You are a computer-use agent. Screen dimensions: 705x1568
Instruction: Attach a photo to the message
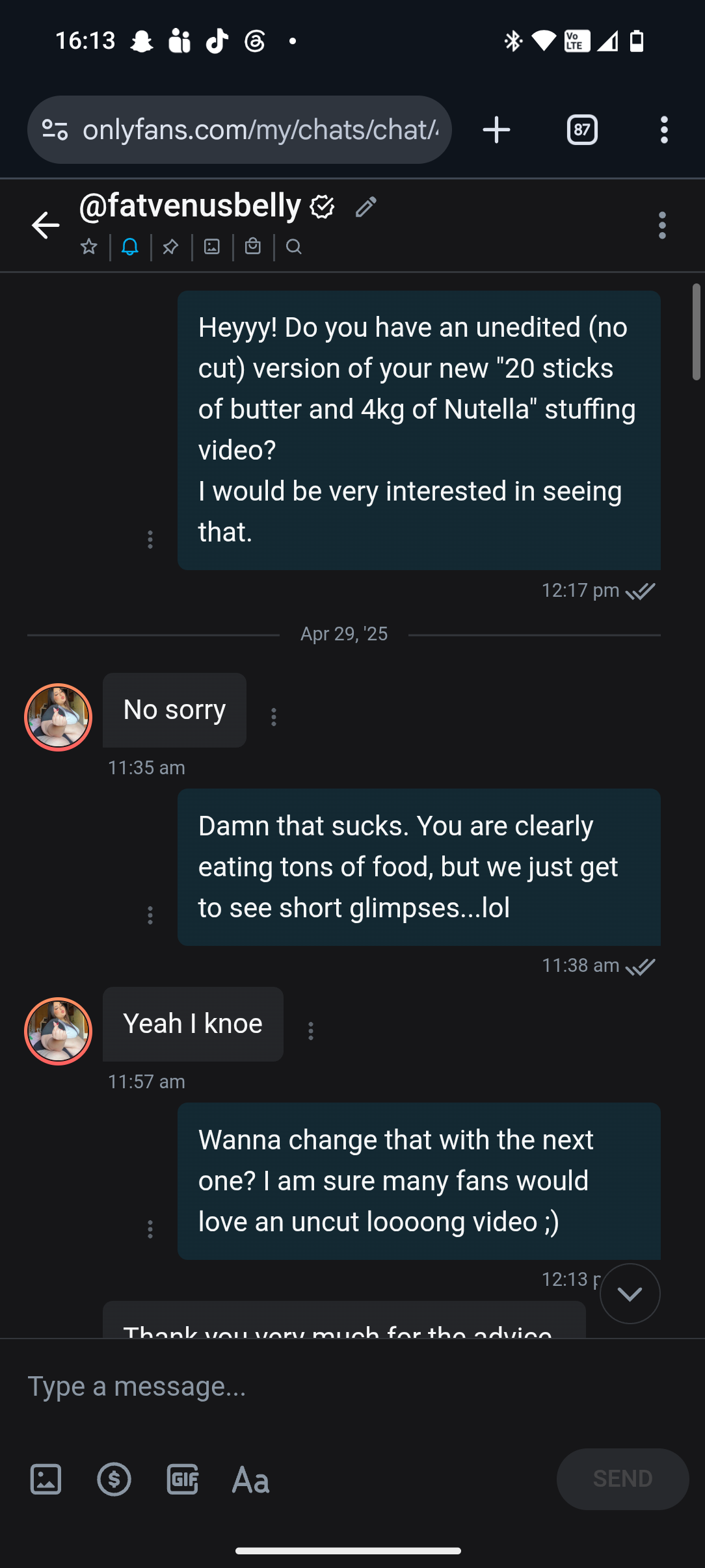point(46,1480)
